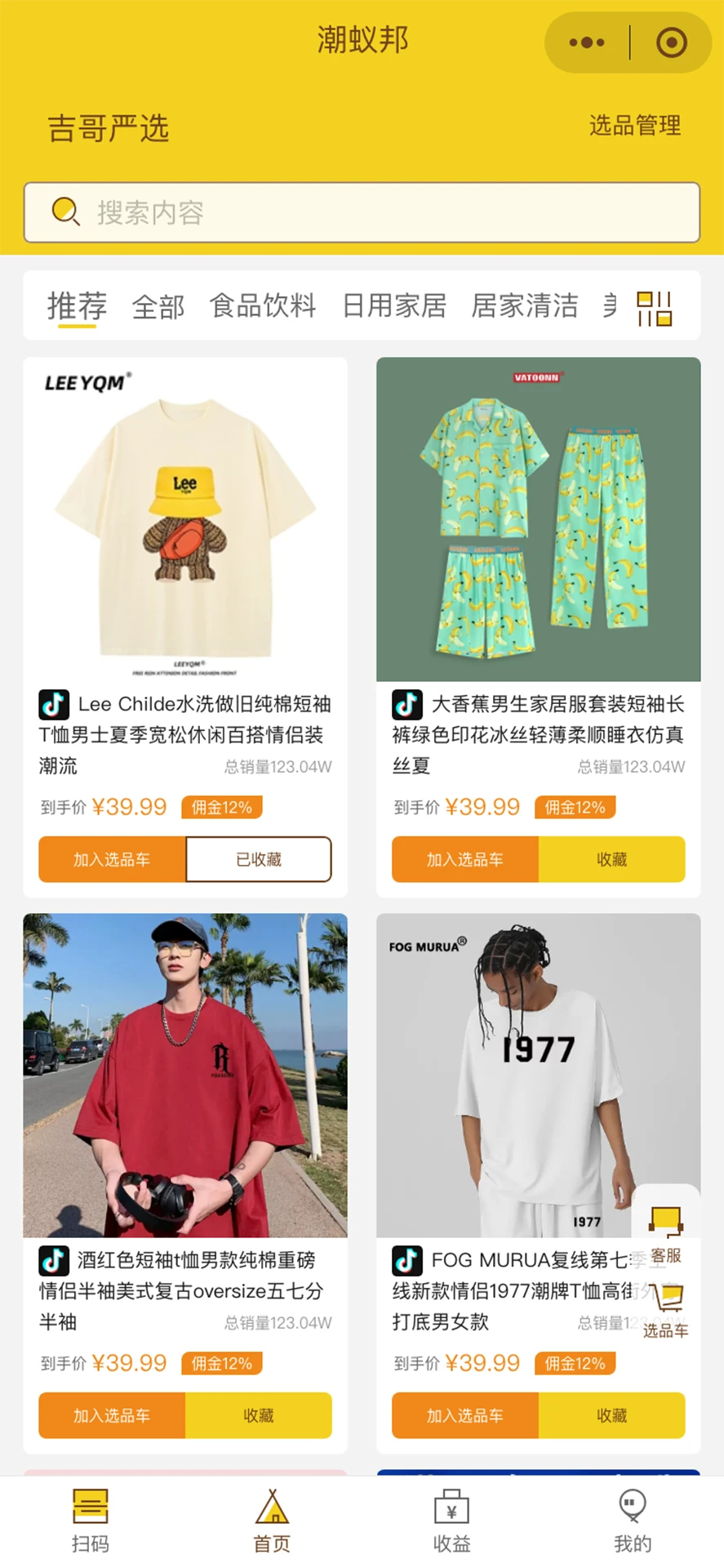Select the 食品饮料 category tab

(x=264, y=306)
